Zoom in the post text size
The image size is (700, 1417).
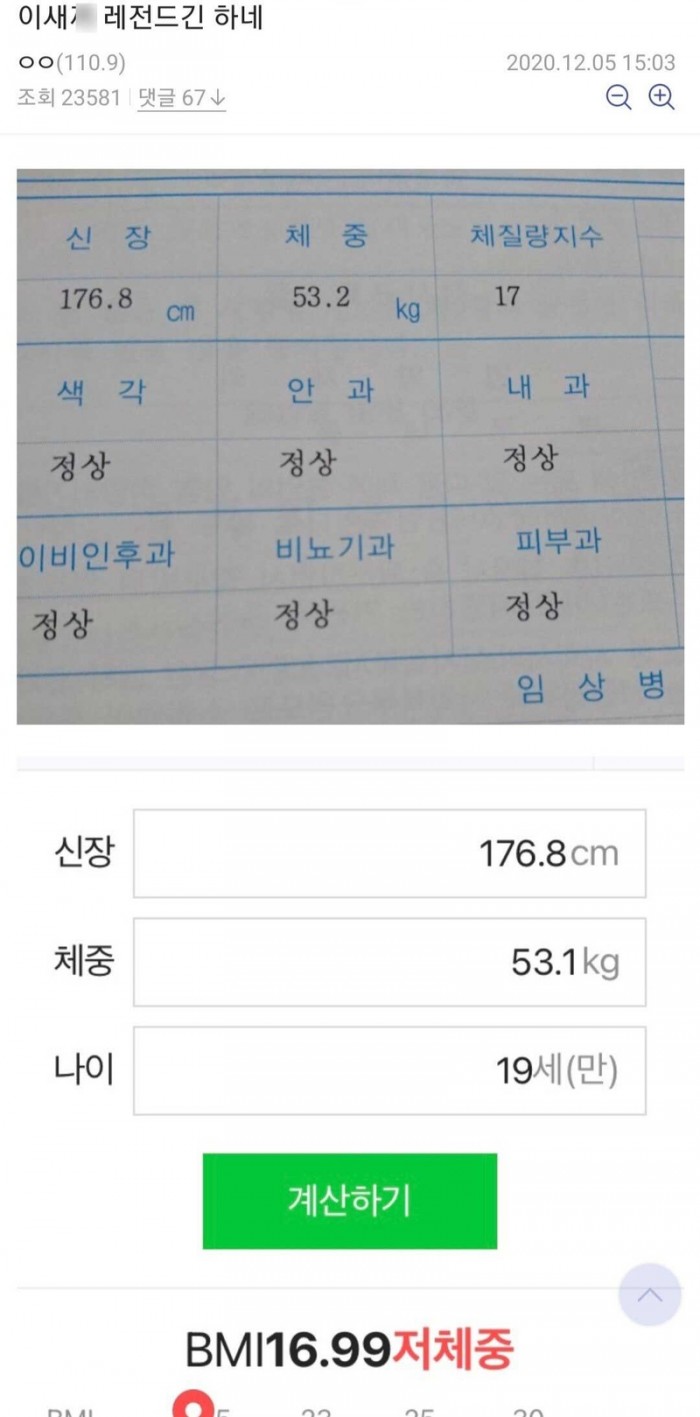[662, 97]
